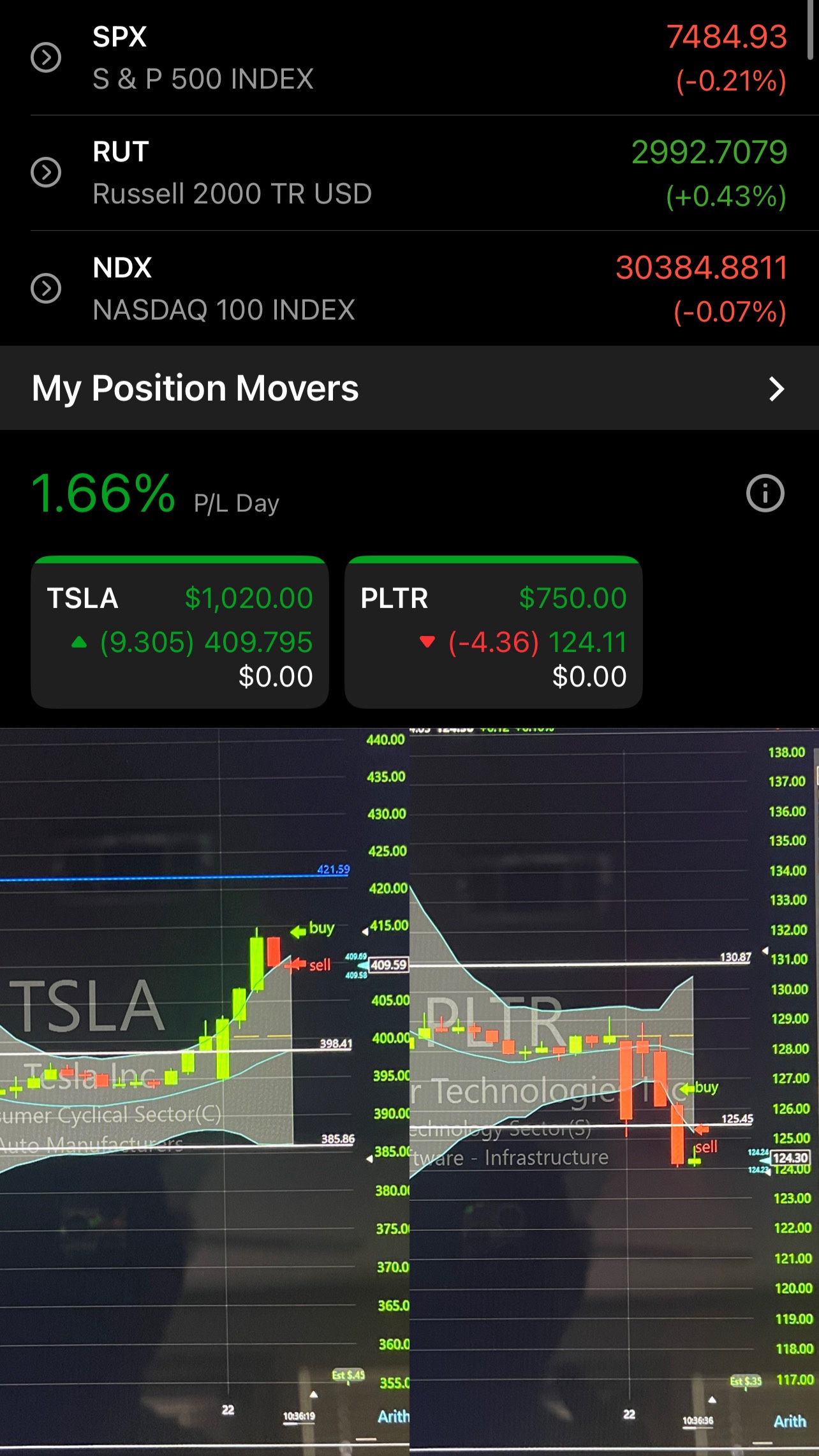Tap the info icon beside P/L Day
This screenshot has height=1456, width=819.
tap(765, 493)
